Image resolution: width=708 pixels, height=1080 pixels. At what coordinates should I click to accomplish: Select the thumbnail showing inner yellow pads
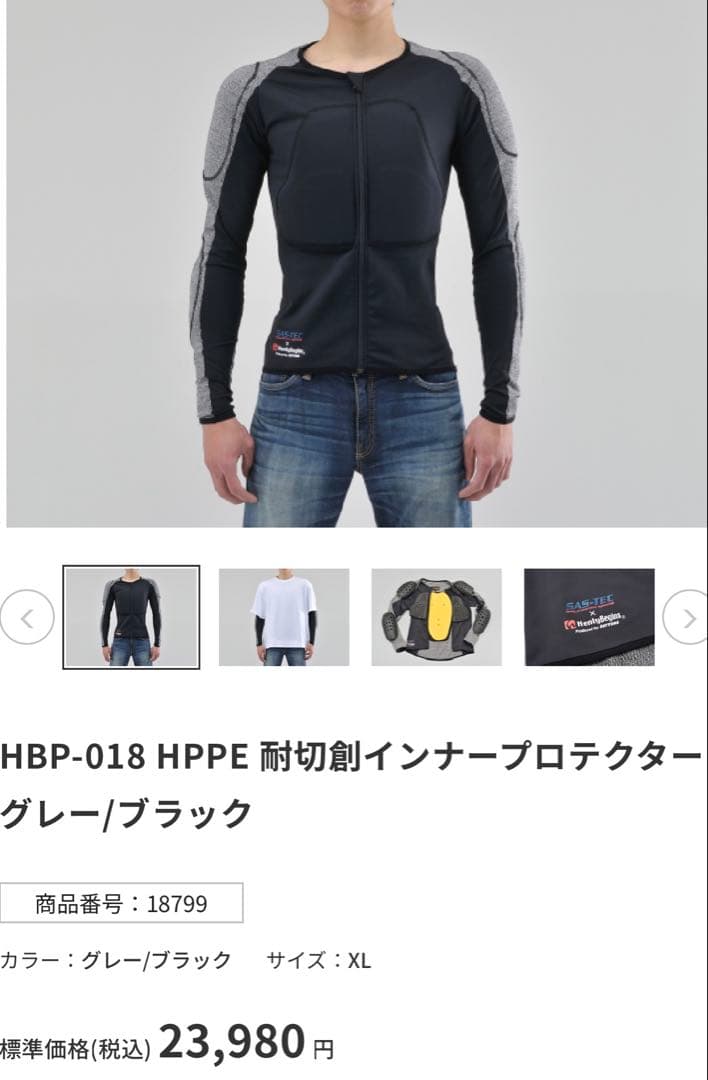pyautogui.click(x=437, y=617)
